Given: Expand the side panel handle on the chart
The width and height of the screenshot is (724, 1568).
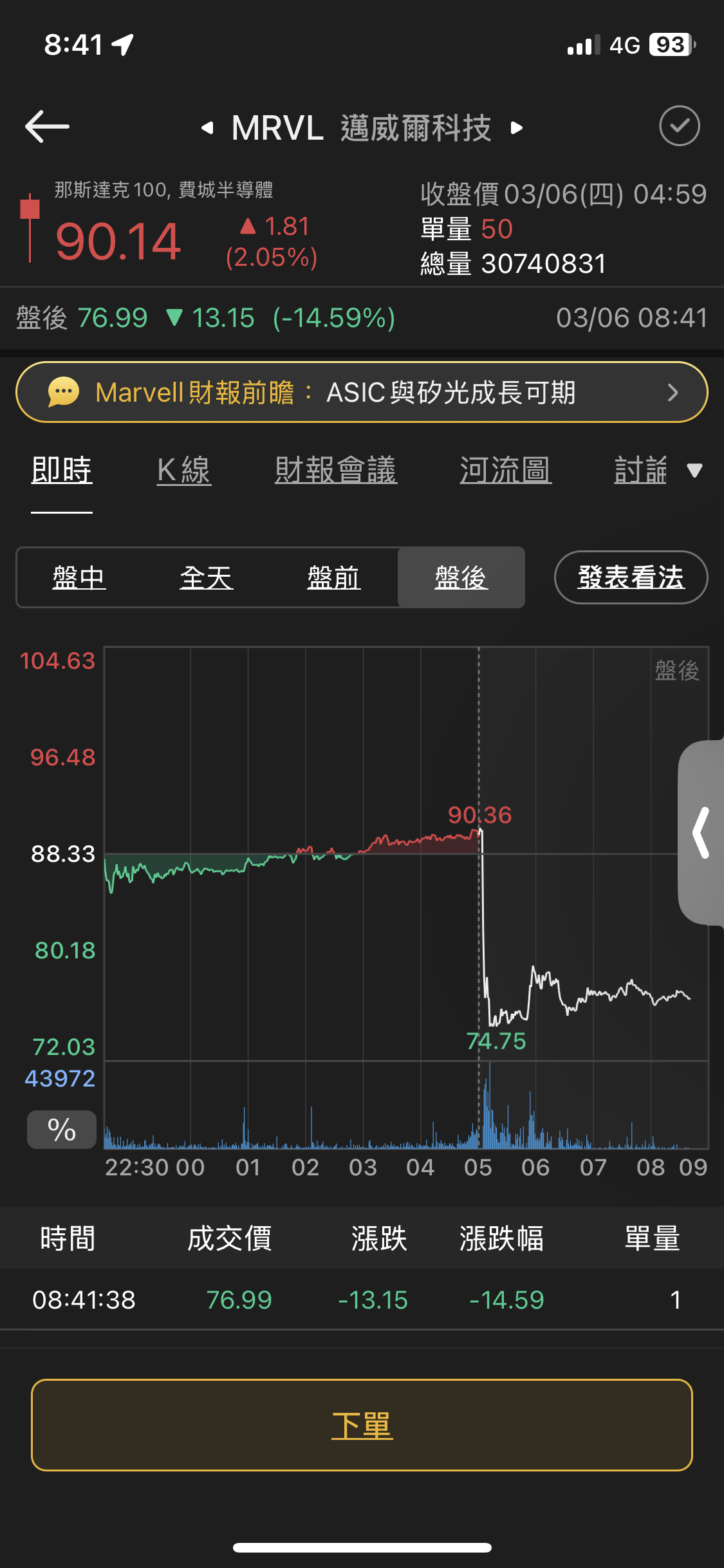Looking at the screenshot, I should point(701,833).
